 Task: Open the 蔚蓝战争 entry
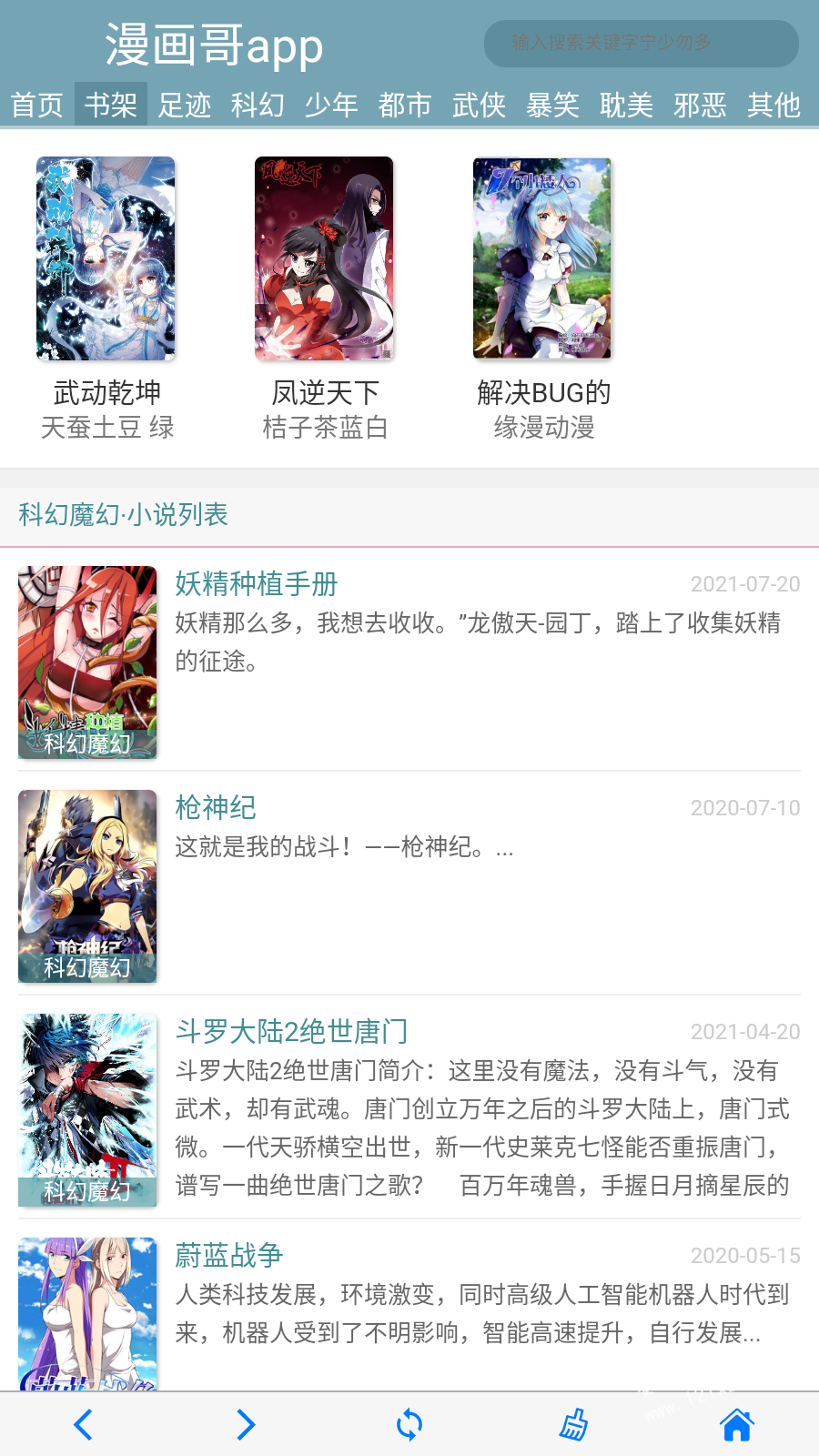229,1256
